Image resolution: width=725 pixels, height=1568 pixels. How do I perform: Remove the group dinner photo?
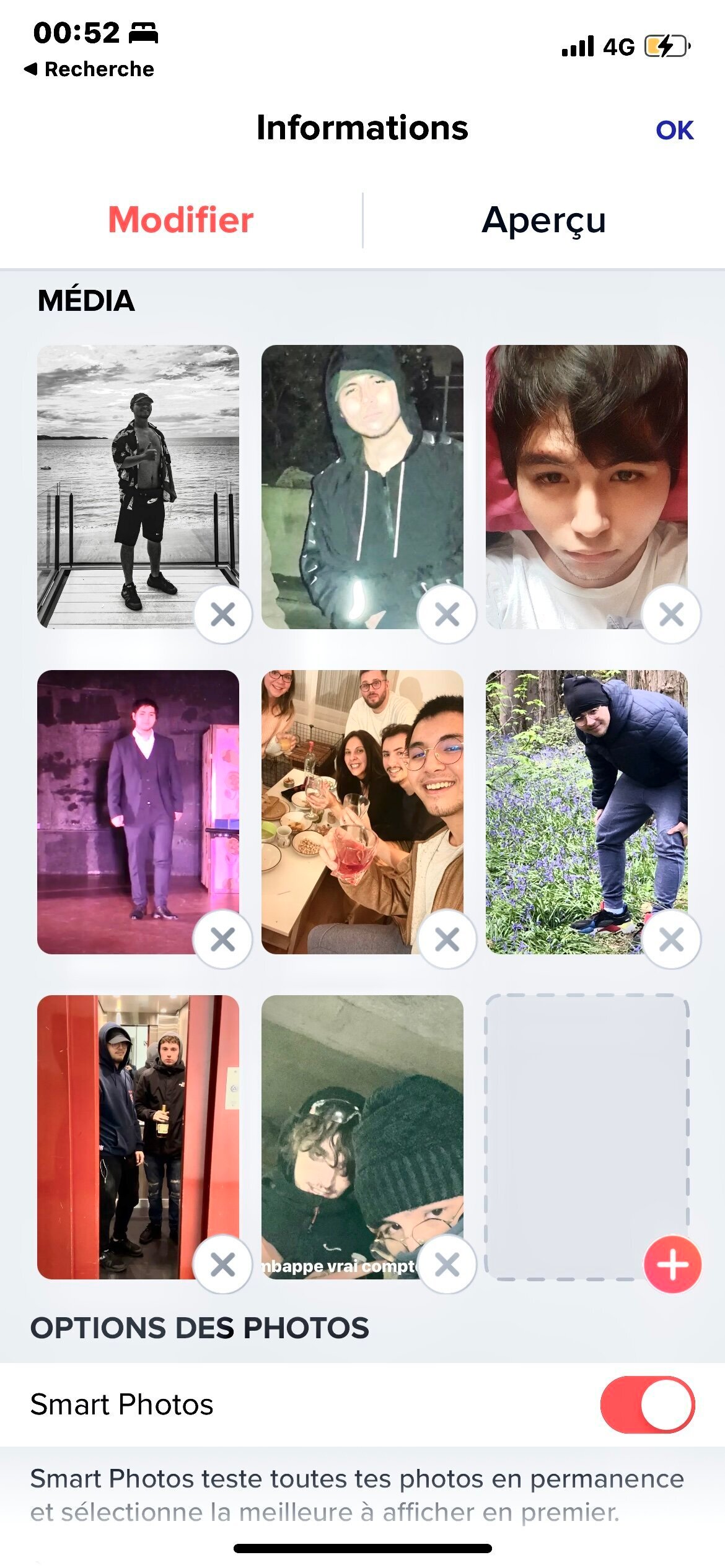click(x=447, y=939)
